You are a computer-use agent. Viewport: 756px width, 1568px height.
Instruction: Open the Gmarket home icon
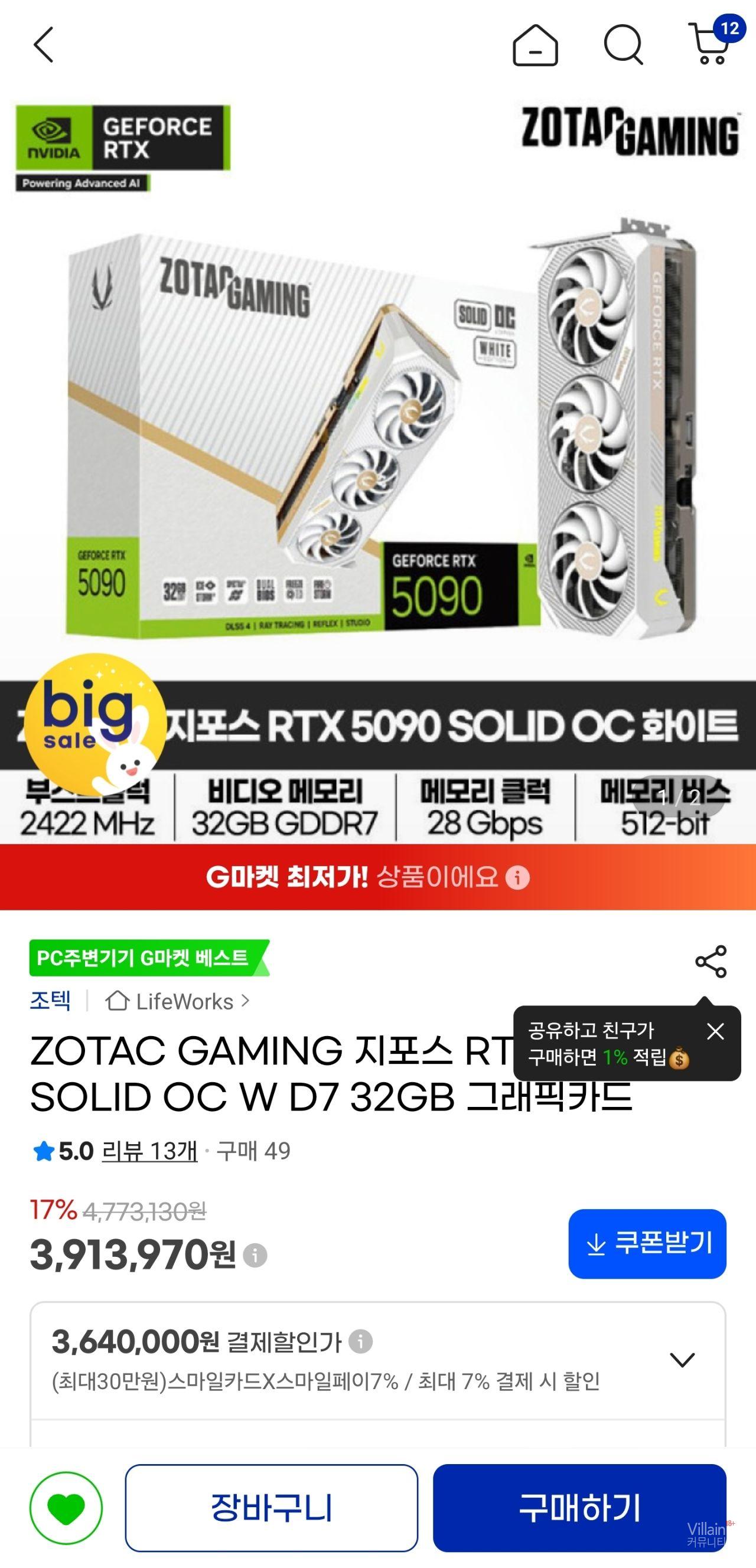coord(535,45)
